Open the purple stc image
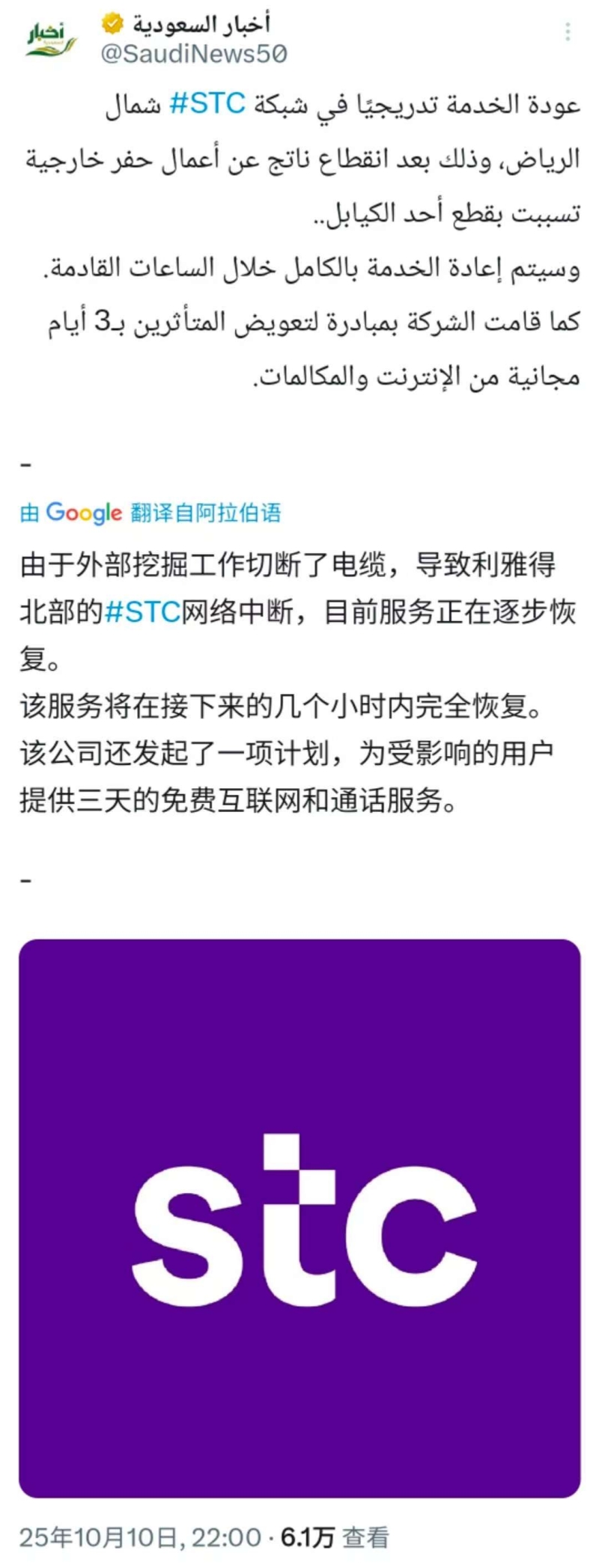The height and width of the screenshot is (1568, 599). (299, 1218)
